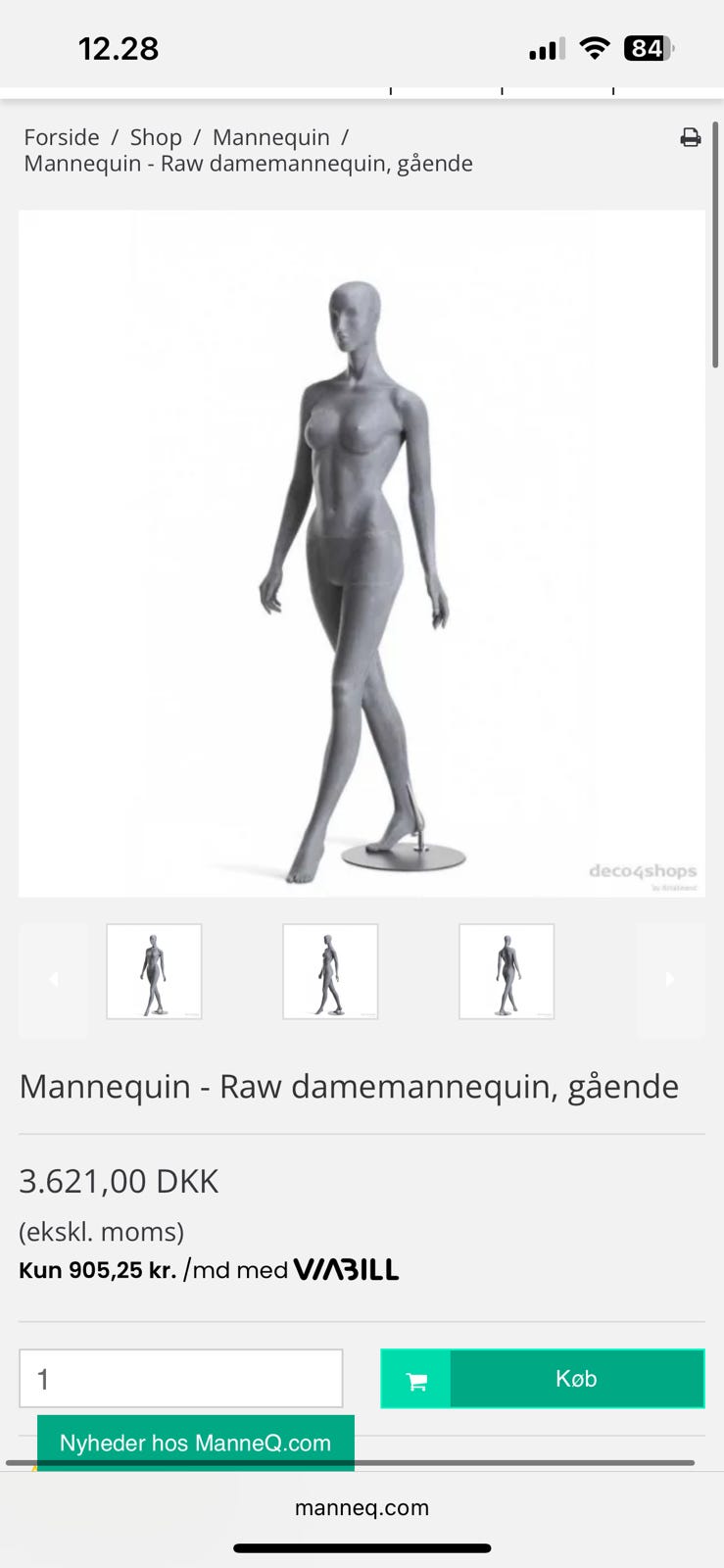
Task: Click the print icon in the top-right corner
Action: pyautogui.click(x=691, y=138)
